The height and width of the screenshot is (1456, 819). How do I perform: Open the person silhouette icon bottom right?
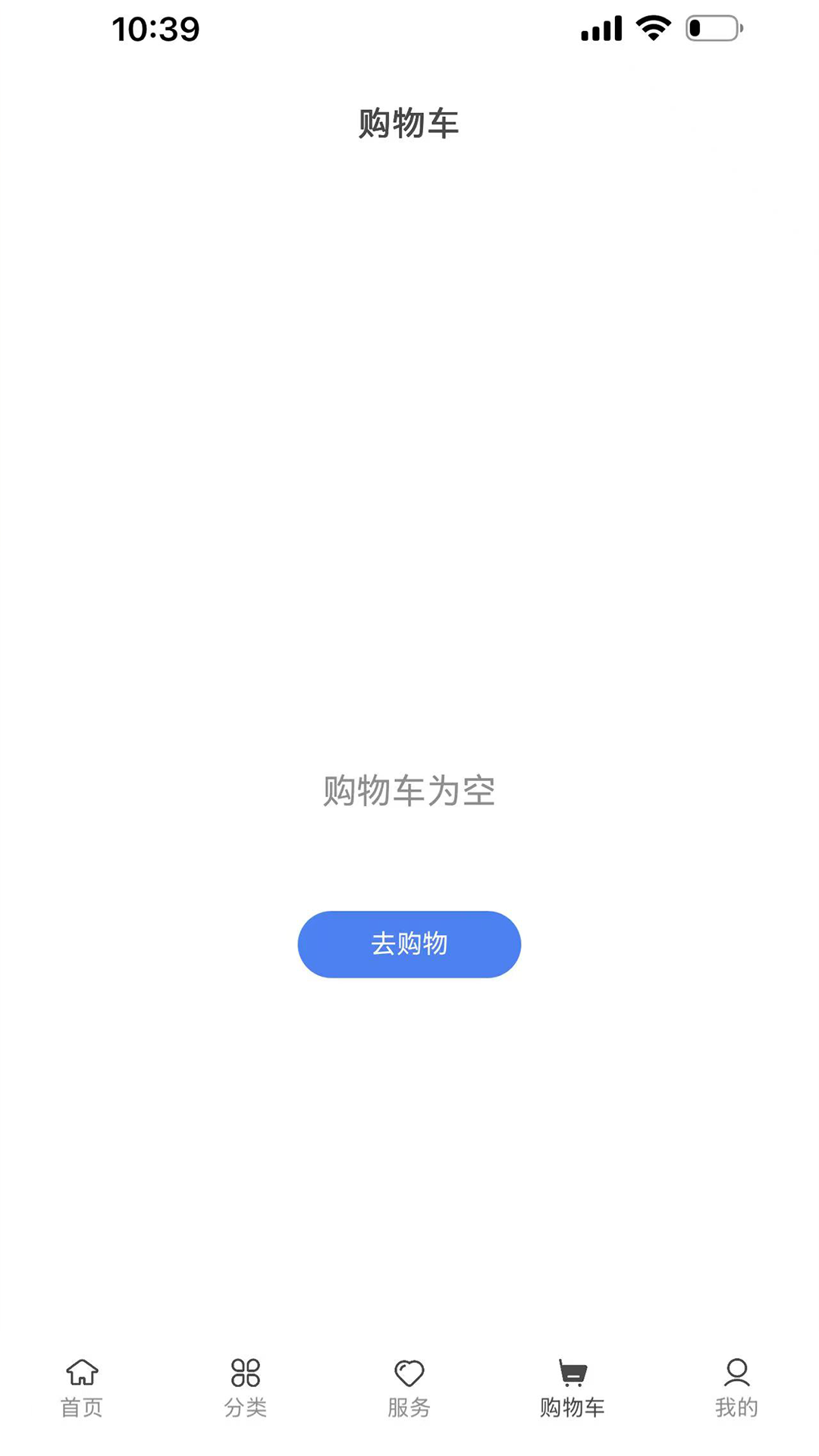(x=736, y=1374)
